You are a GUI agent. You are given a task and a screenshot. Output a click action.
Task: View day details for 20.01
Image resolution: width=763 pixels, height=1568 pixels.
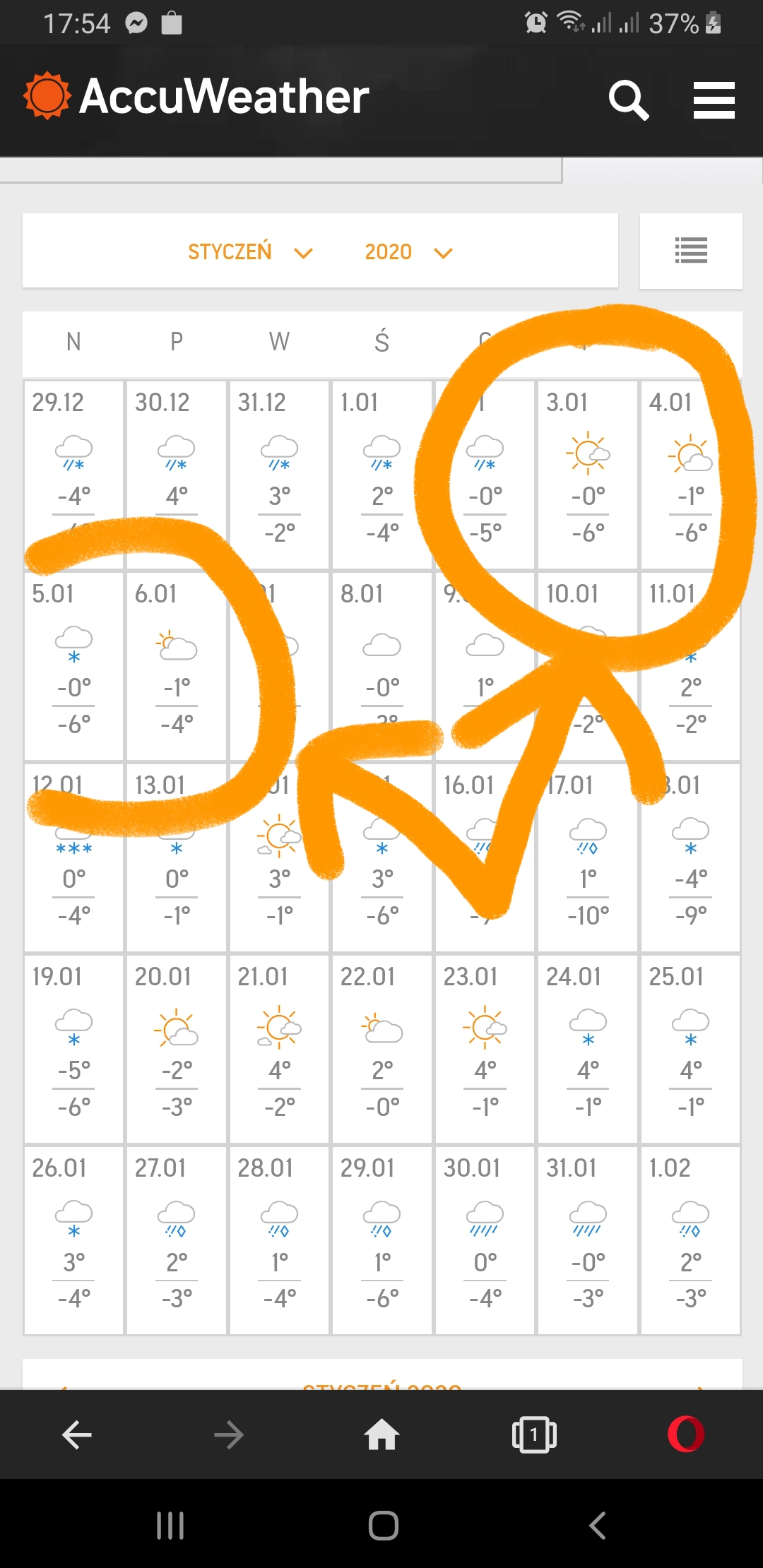[176, 1049]
